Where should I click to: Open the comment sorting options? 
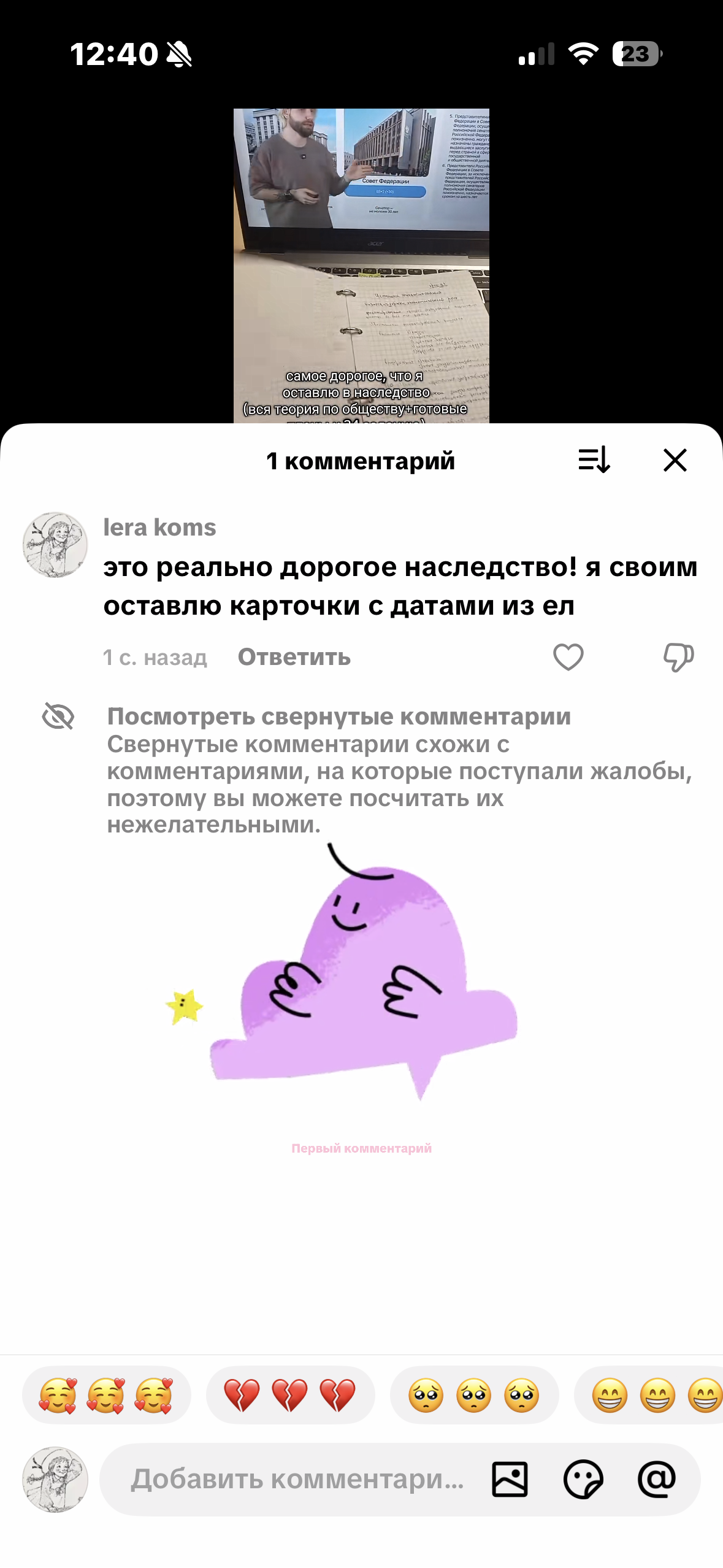(594, 460)
